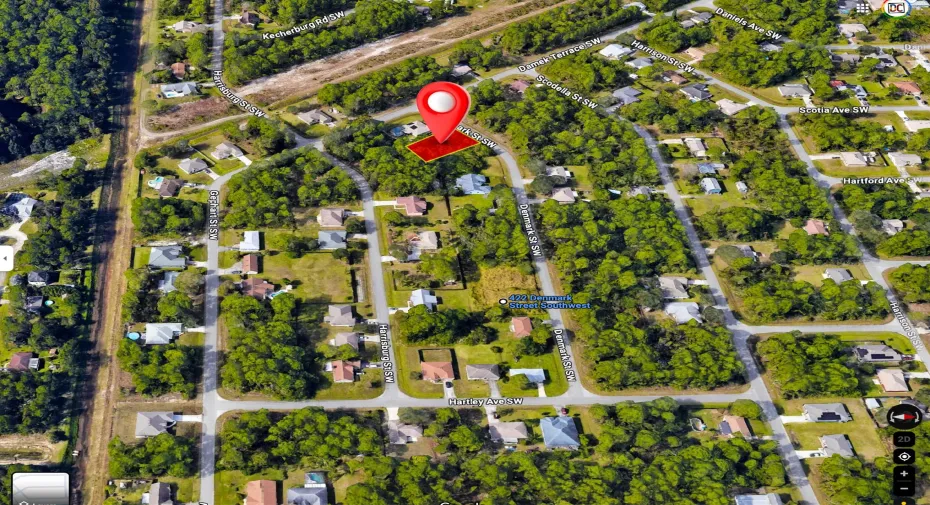Open the map layers thumbnail

[x=40, y=489]
